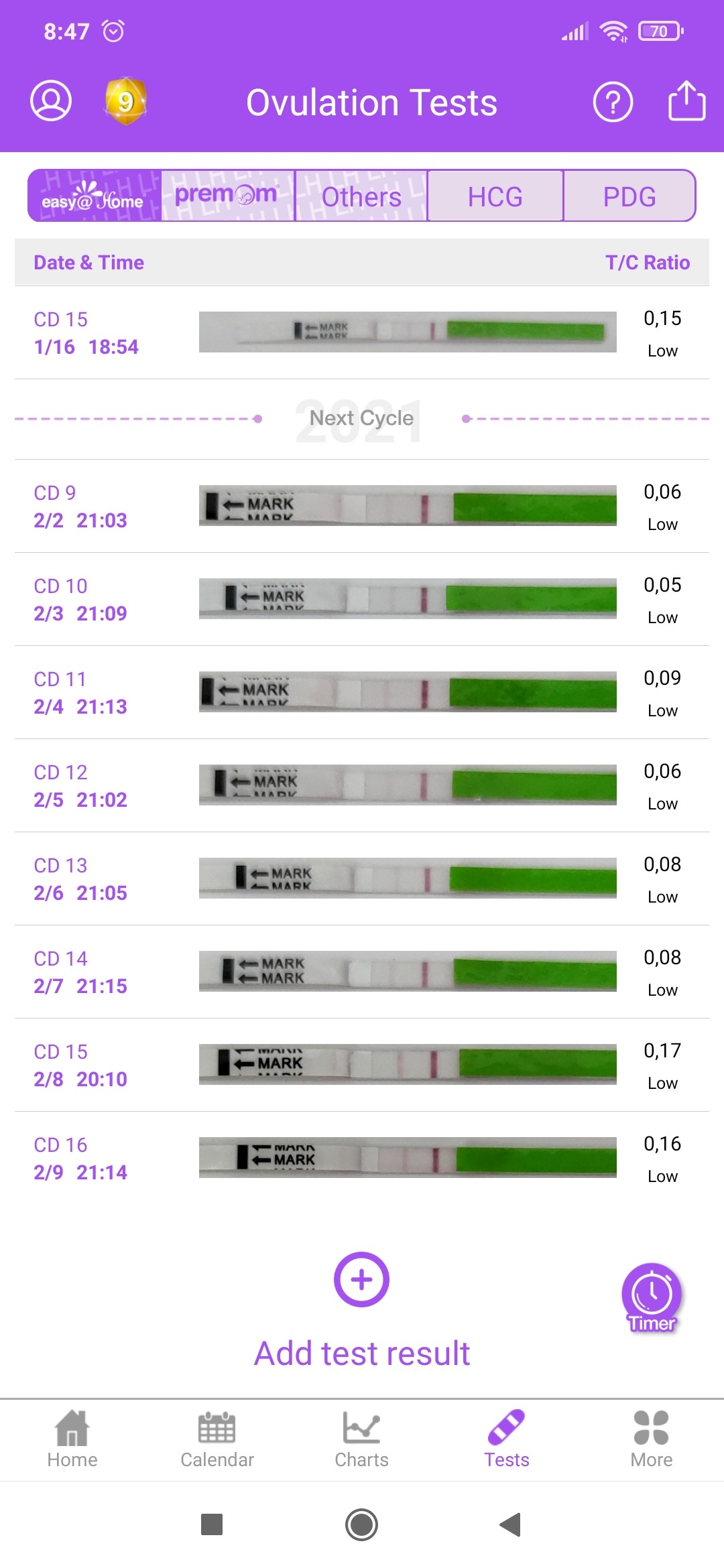Screen dimensions: 724x1568
Task: Share the ovulation tests
Action: pos(687,101)
